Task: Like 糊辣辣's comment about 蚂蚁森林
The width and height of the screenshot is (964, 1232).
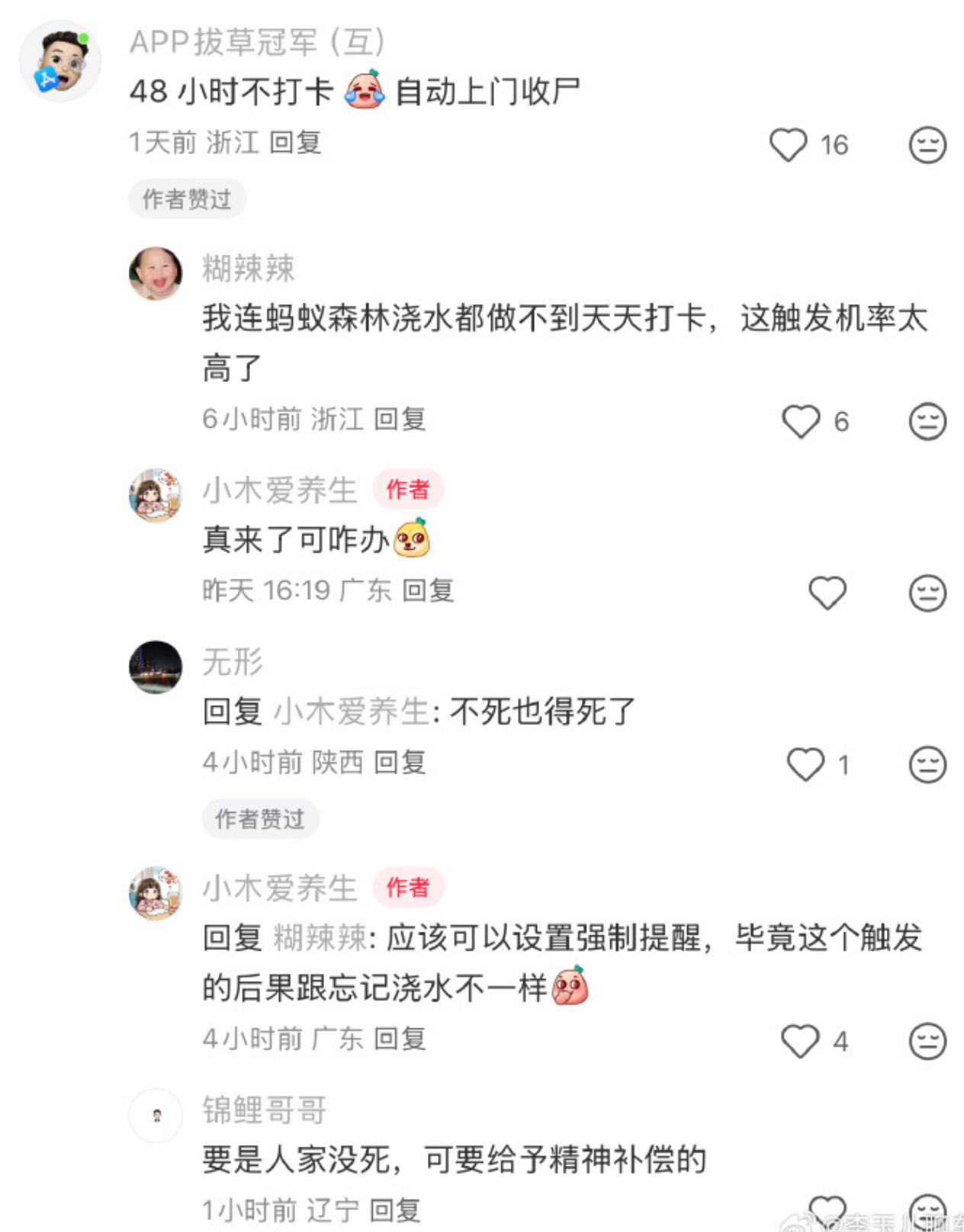Action: coord(801,421)
